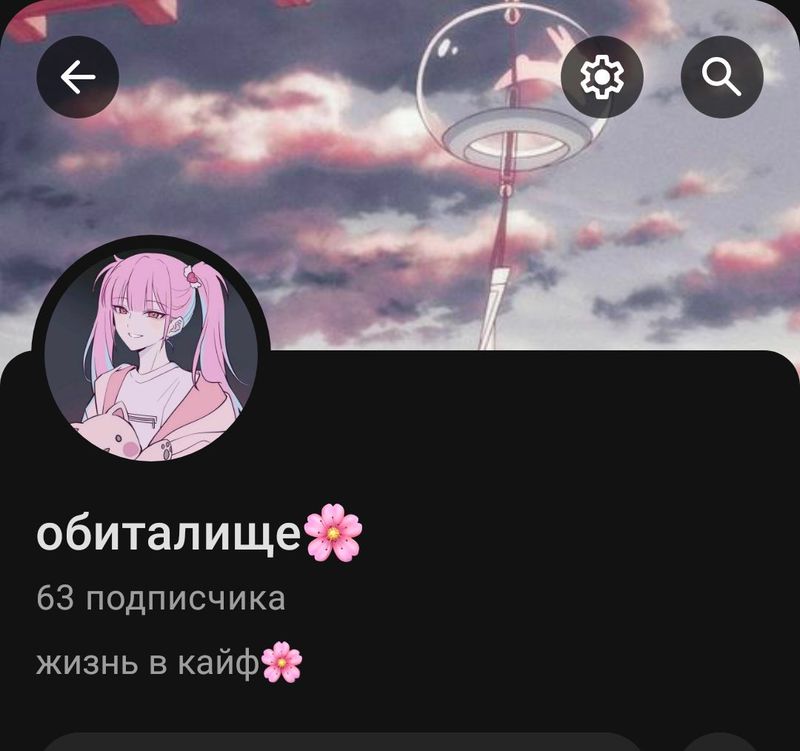
Task: Go back using the arrow icon
Action: click(x=78, y=77)
